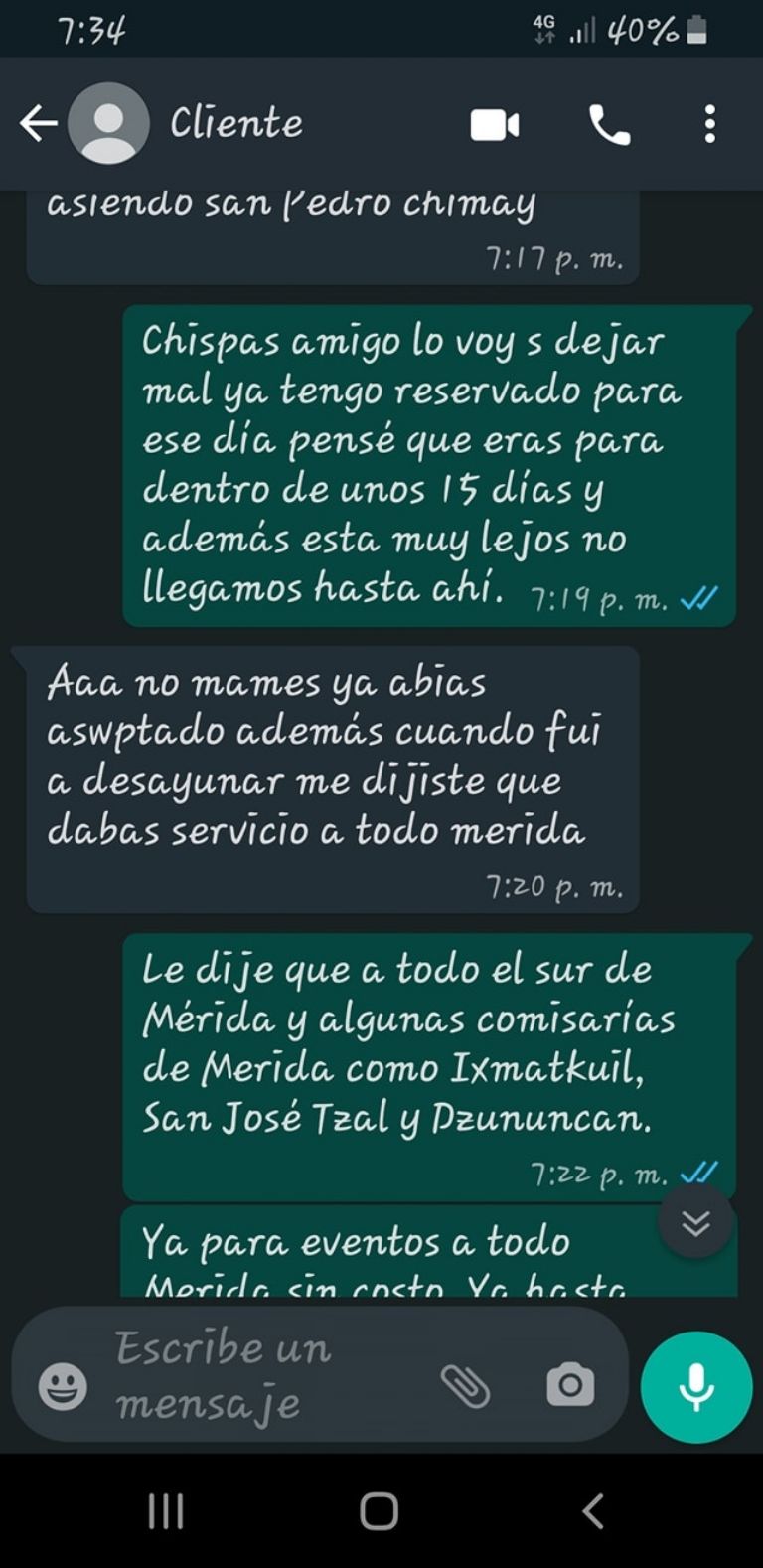This screenshot has width=763, height=1568.
Task: Go back from the Cliente chat
Action: (x=38, y=124)
